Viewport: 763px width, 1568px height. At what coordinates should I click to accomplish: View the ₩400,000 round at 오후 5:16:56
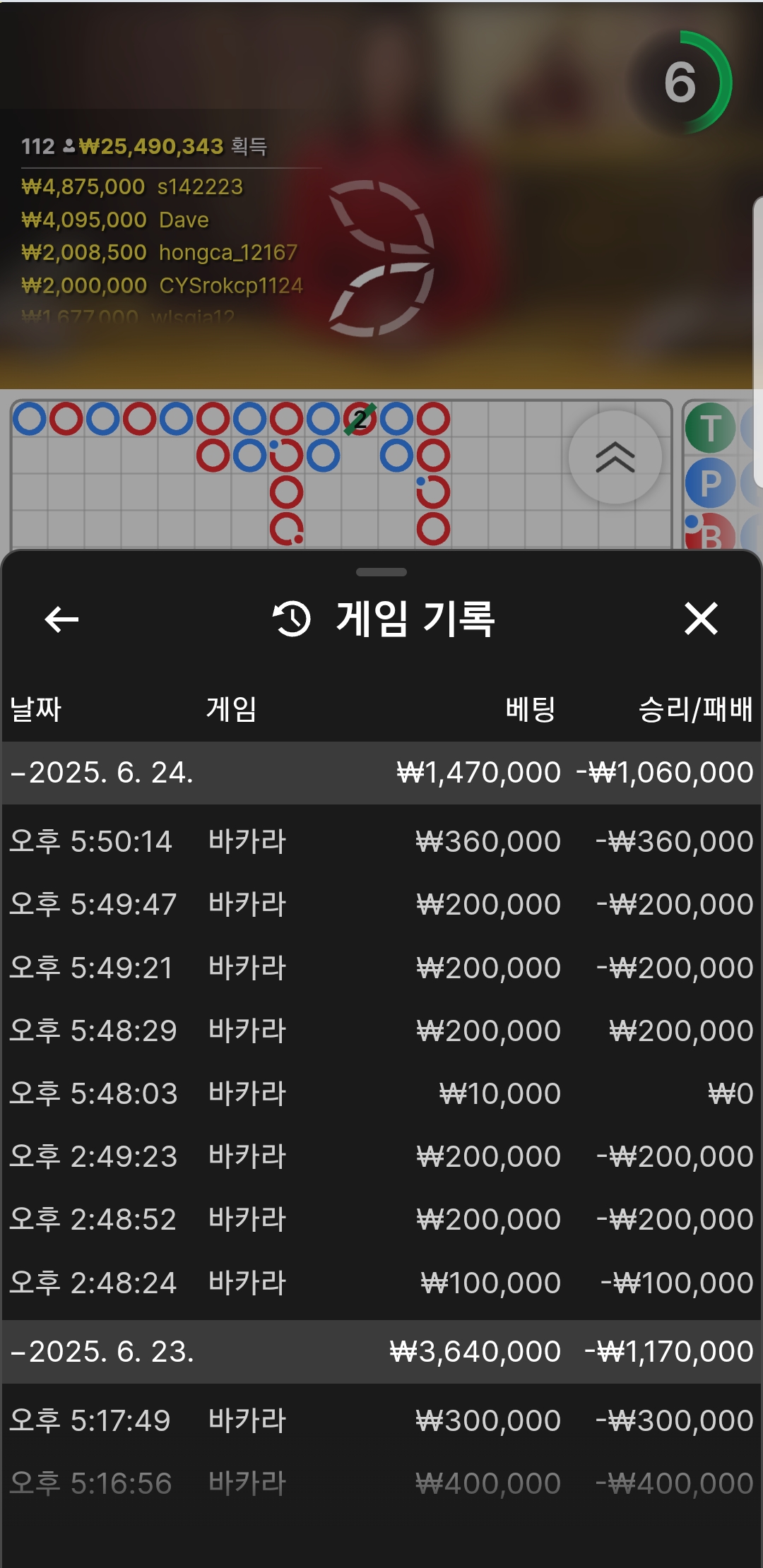pos(381,1483)
